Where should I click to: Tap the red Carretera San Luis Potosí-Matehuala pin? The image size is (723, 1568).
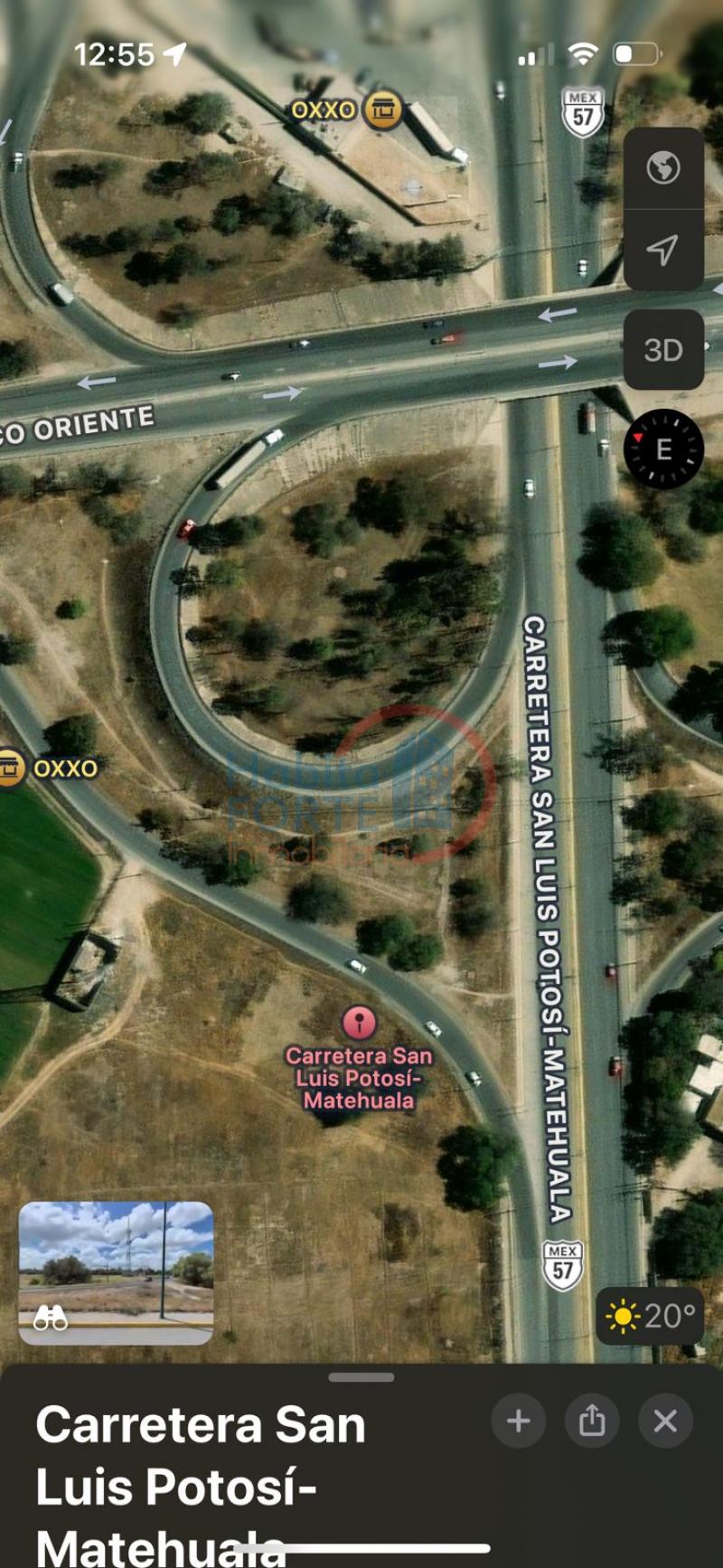pyautogui.click(x=359, y=1024)
